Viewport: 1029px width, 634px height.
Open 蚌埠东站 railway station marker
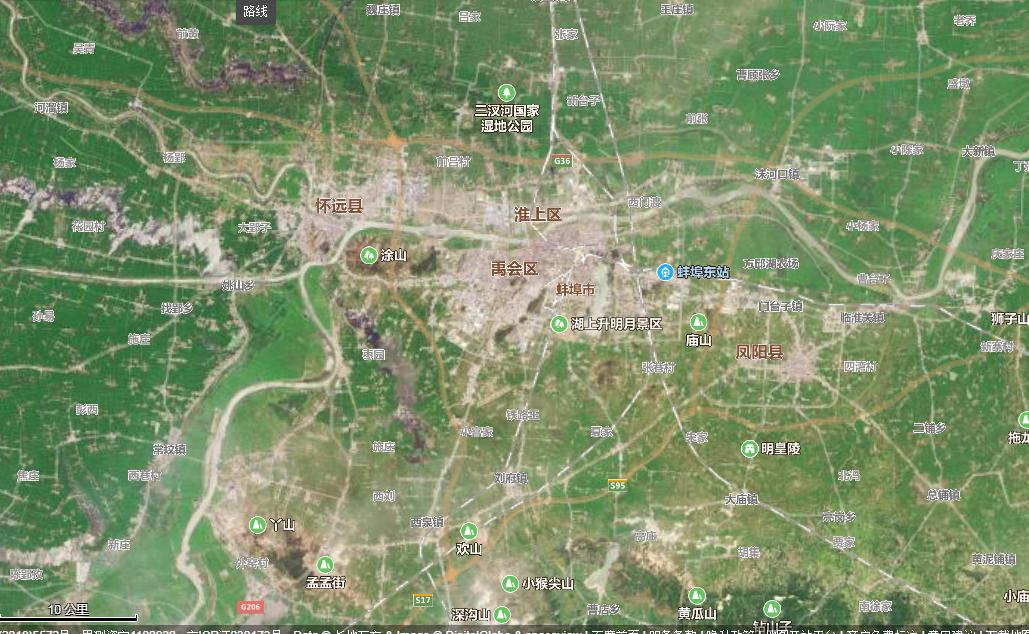pos(666,272)
